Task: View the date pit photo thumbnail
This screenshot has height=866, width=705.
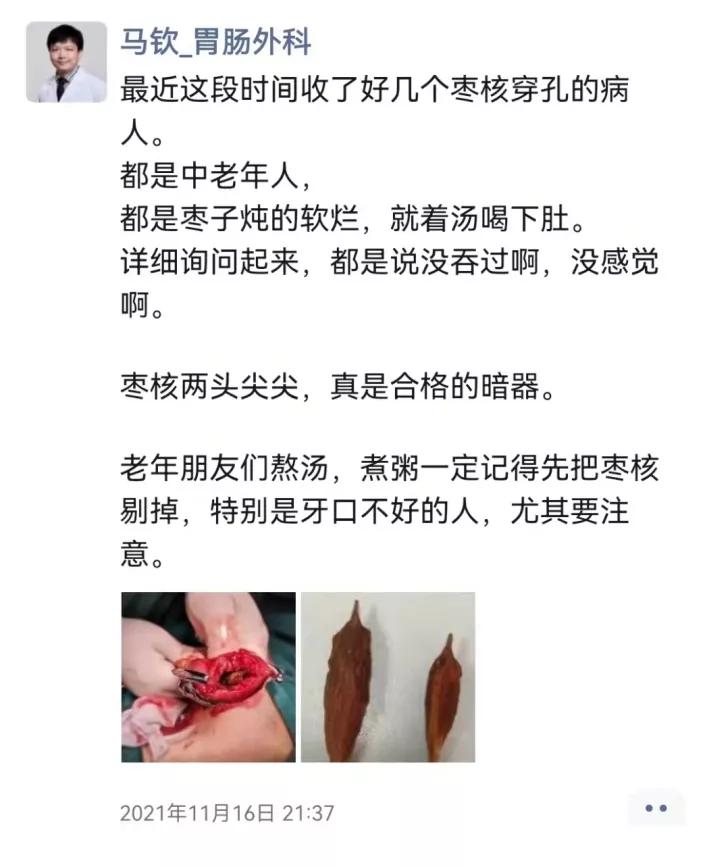Action: click(x=388, y=677)
